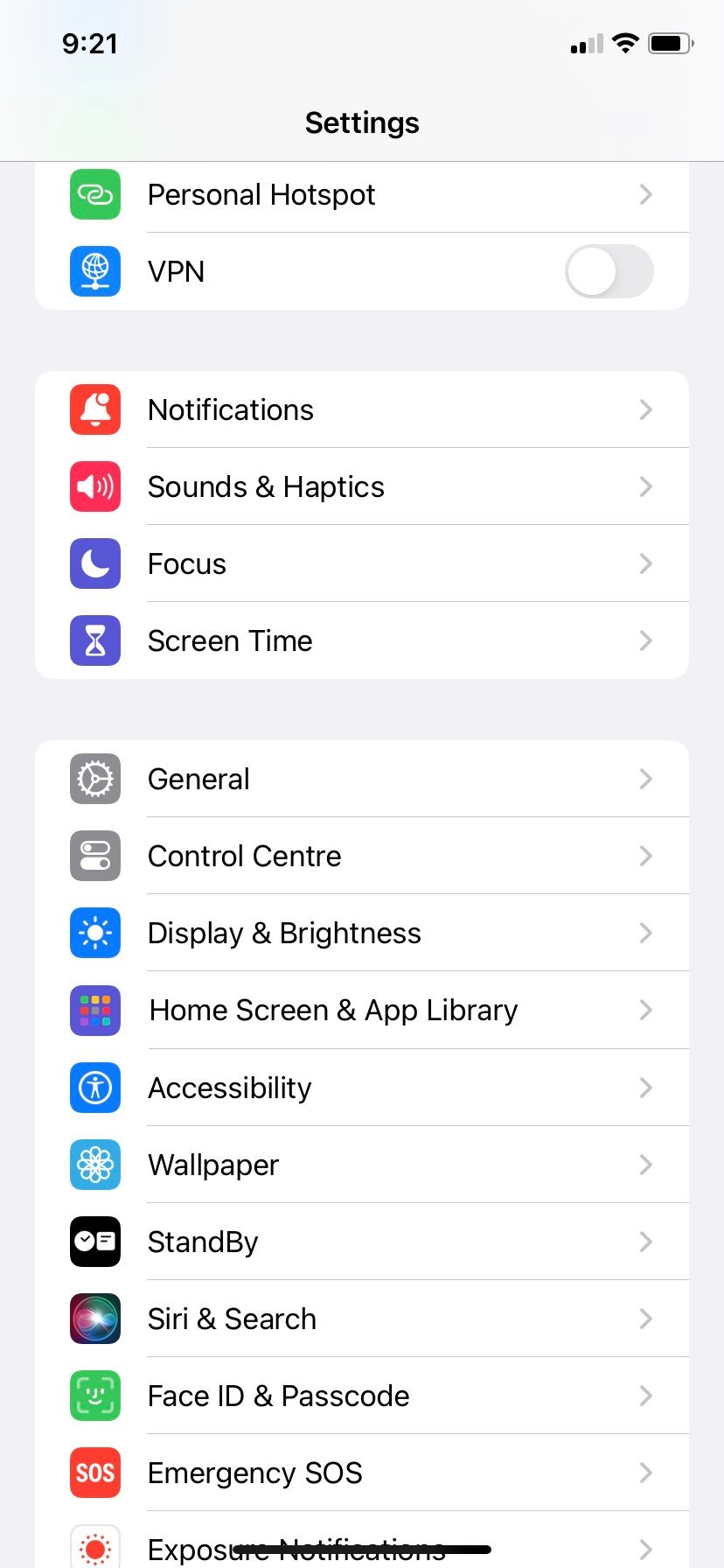Tap the Siri & Search icon
Screen dimensions: 724x1568
tap(94, 1319)
